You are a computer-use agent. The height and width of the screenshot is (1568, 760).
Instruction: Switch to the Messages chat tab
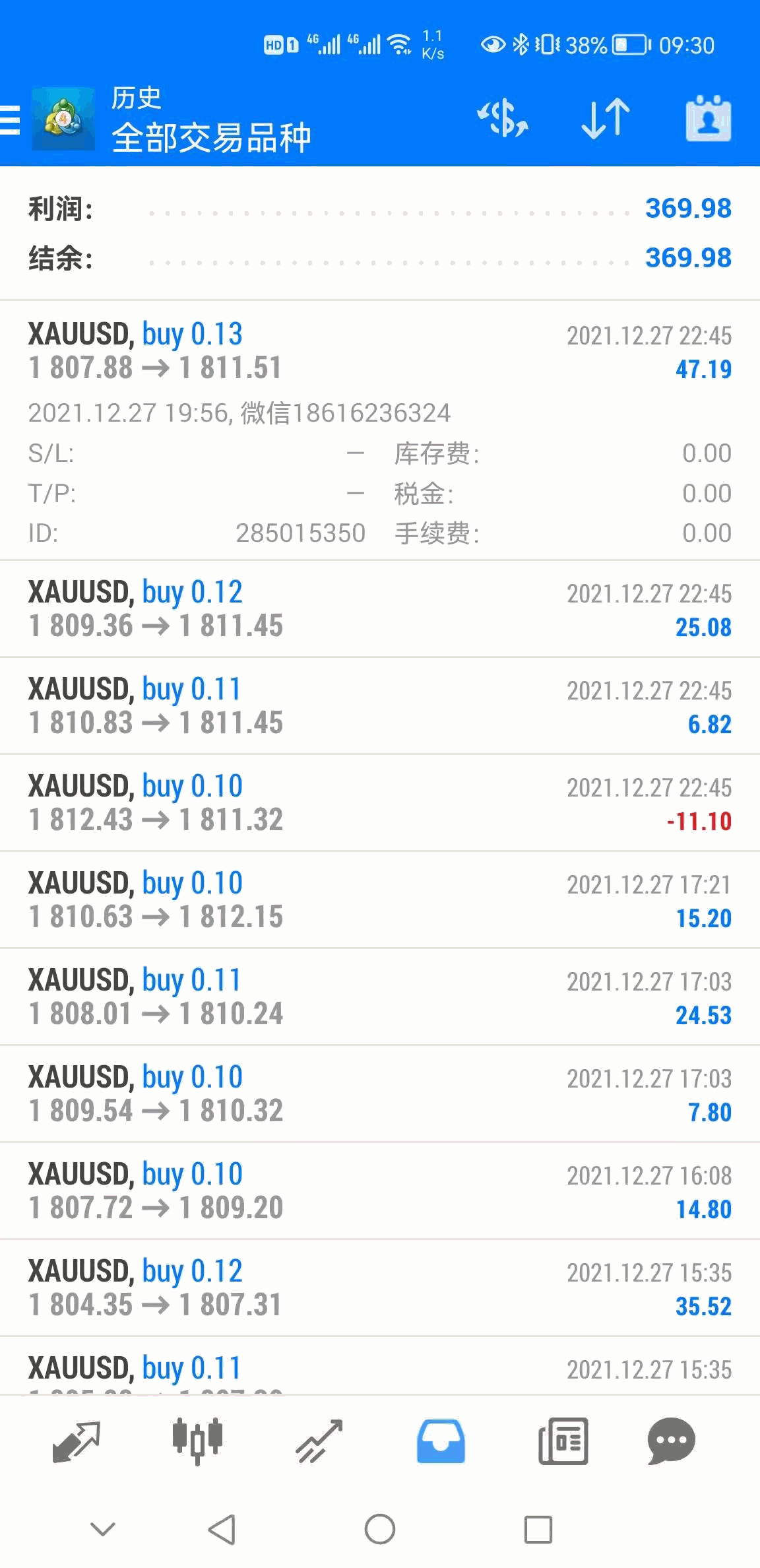(x=671, y=1441)
